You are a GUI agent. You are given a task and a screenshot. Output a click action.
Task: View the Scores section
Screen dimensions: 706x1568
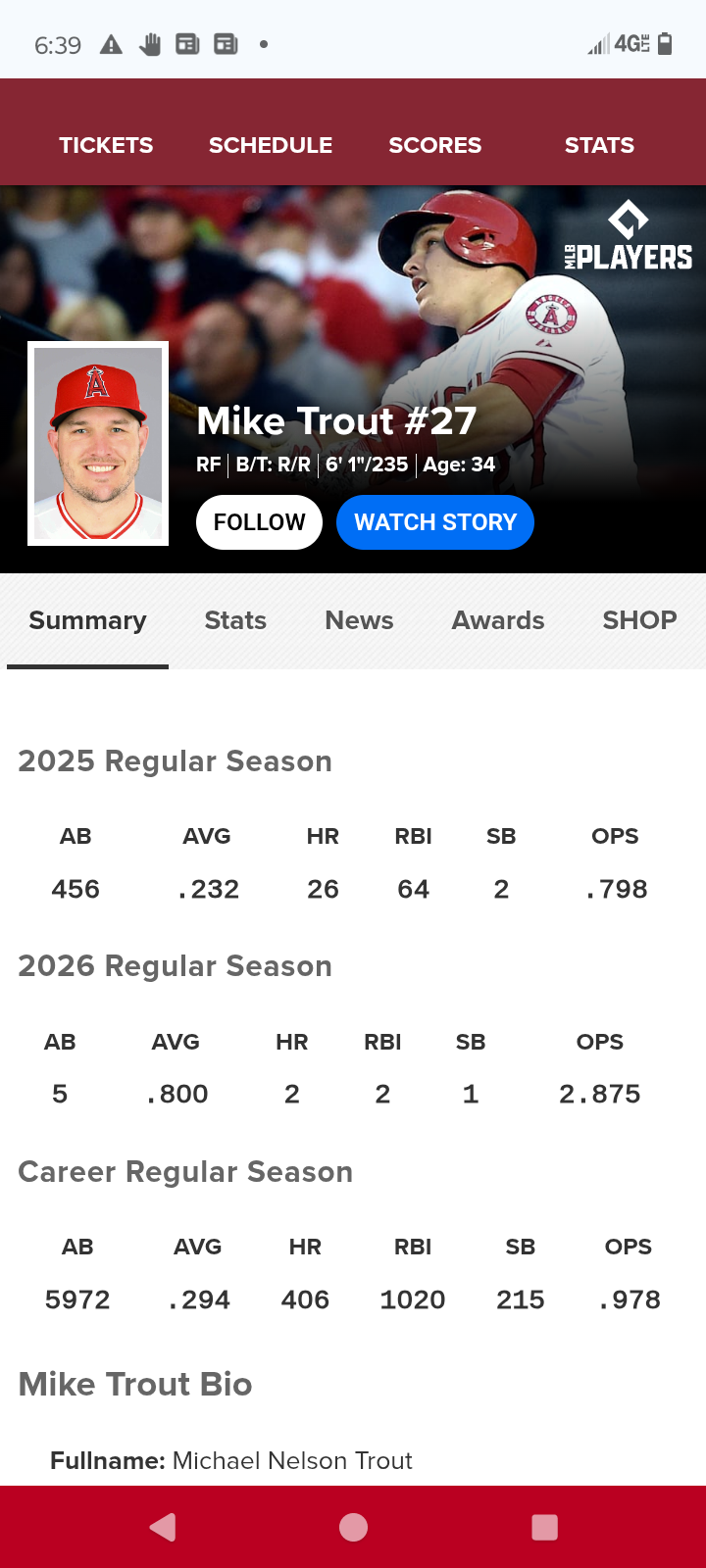(434, 145)
